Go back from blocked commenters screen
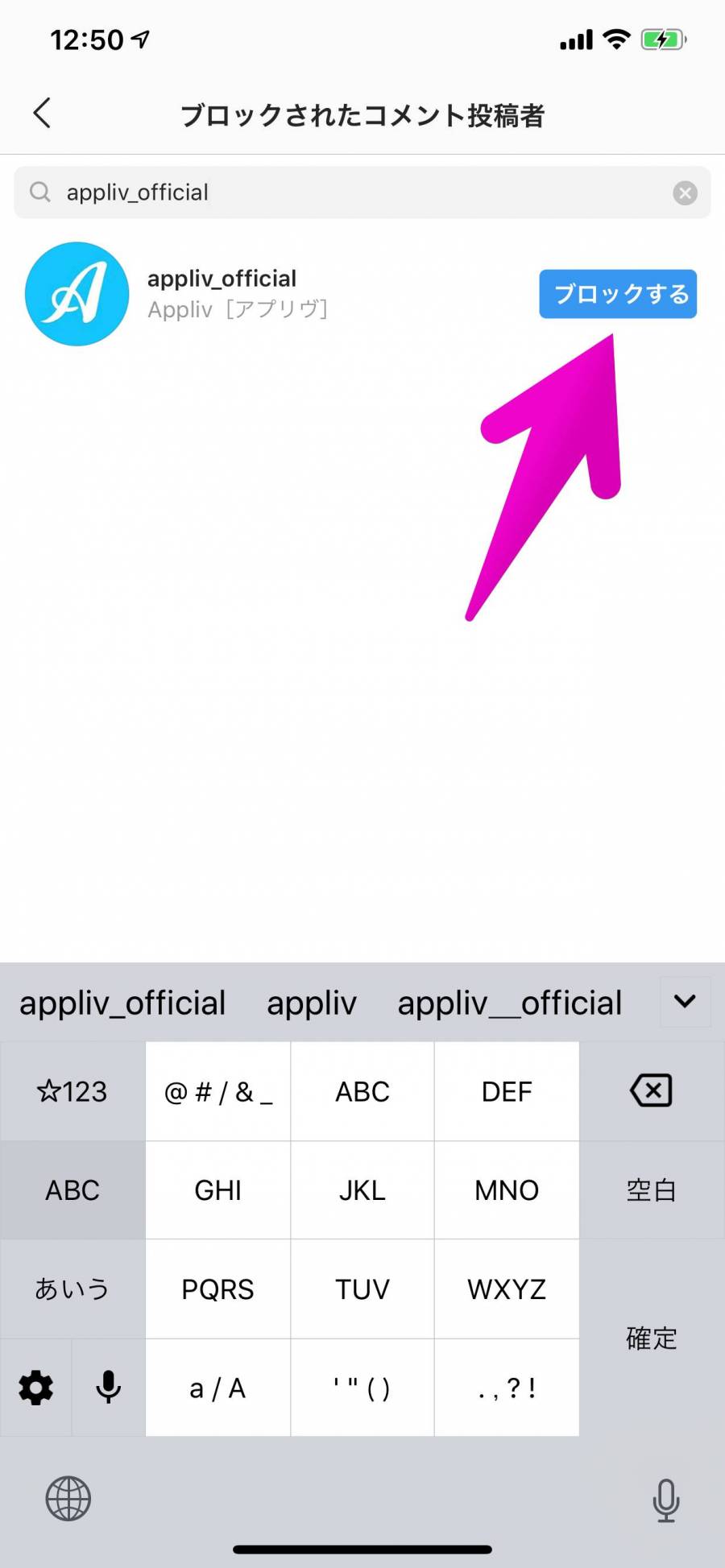 (x=43, y=114)
